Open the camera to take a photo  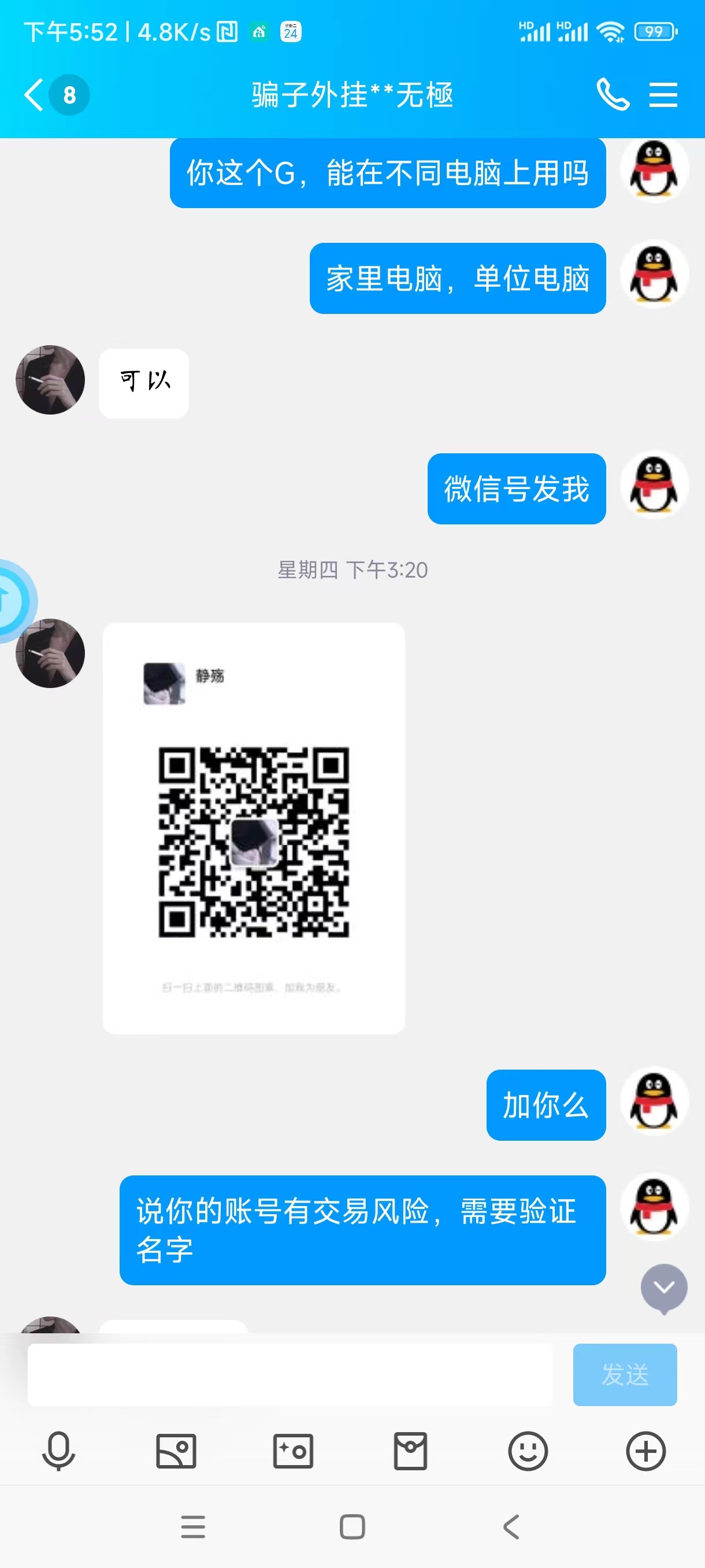(x=293, y=1451)
